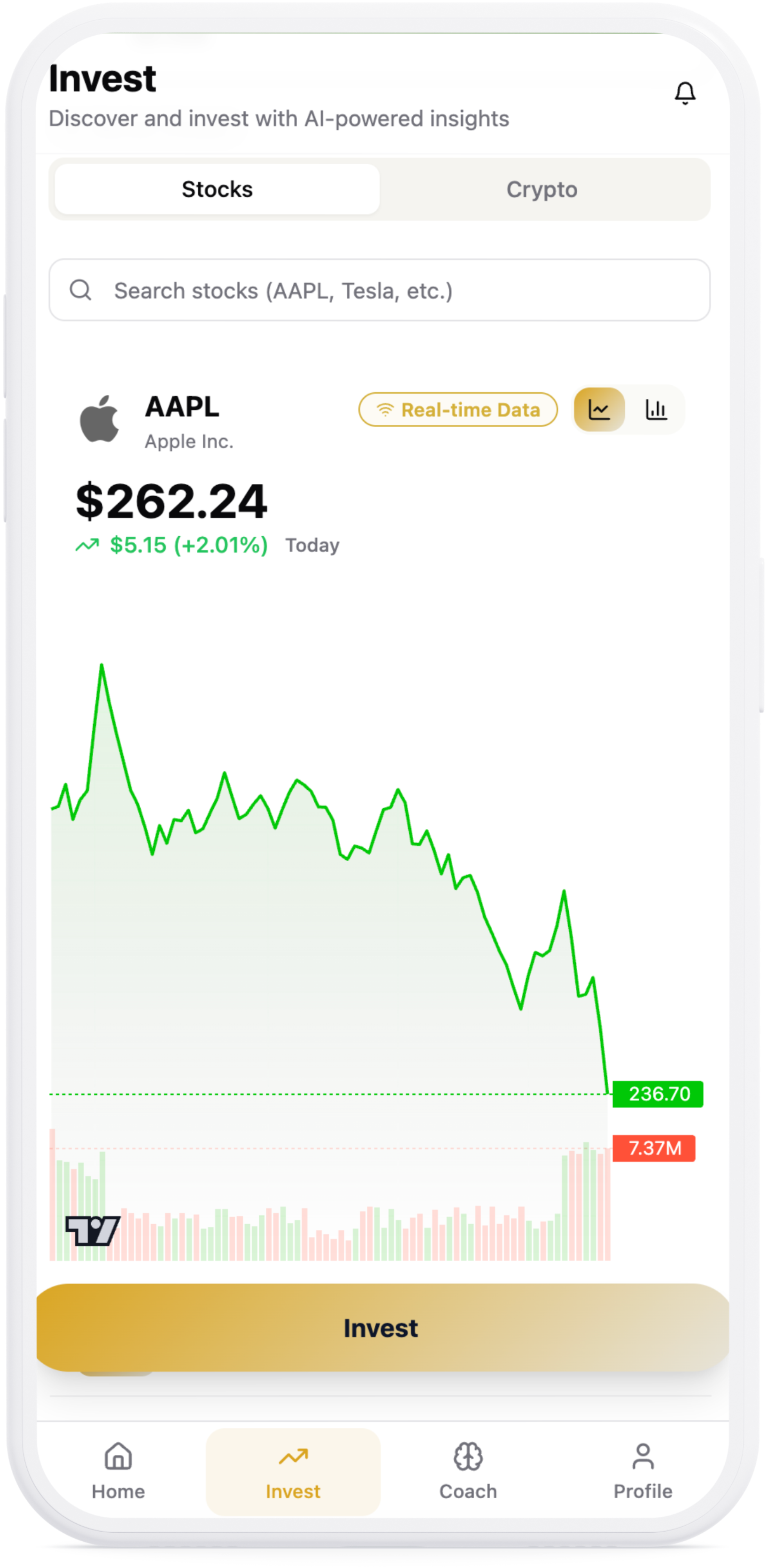
Task: Open the Profile section
Action: [642, 1473]
